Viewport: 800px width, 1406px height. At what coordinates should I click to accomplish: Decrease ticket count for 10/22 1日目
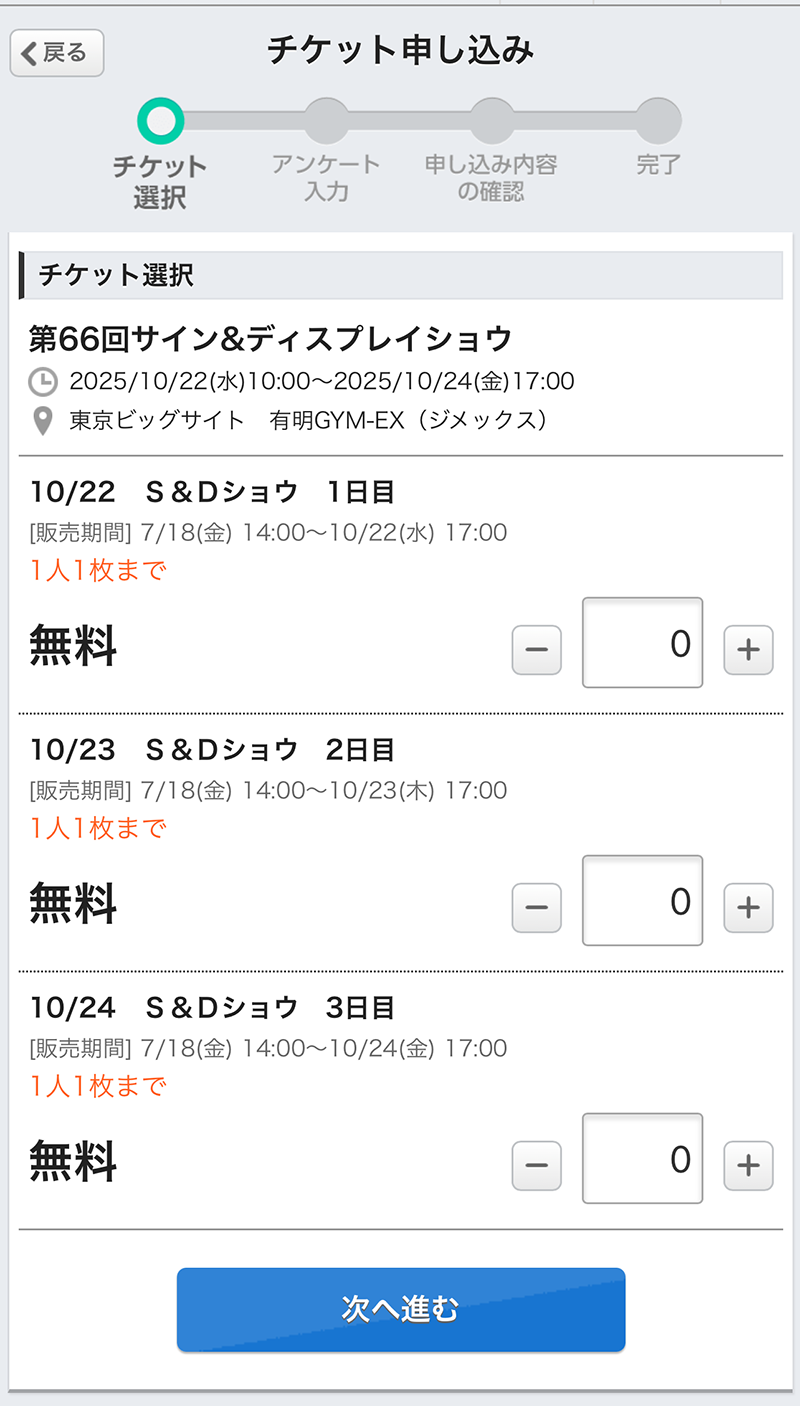pos(537,650)
